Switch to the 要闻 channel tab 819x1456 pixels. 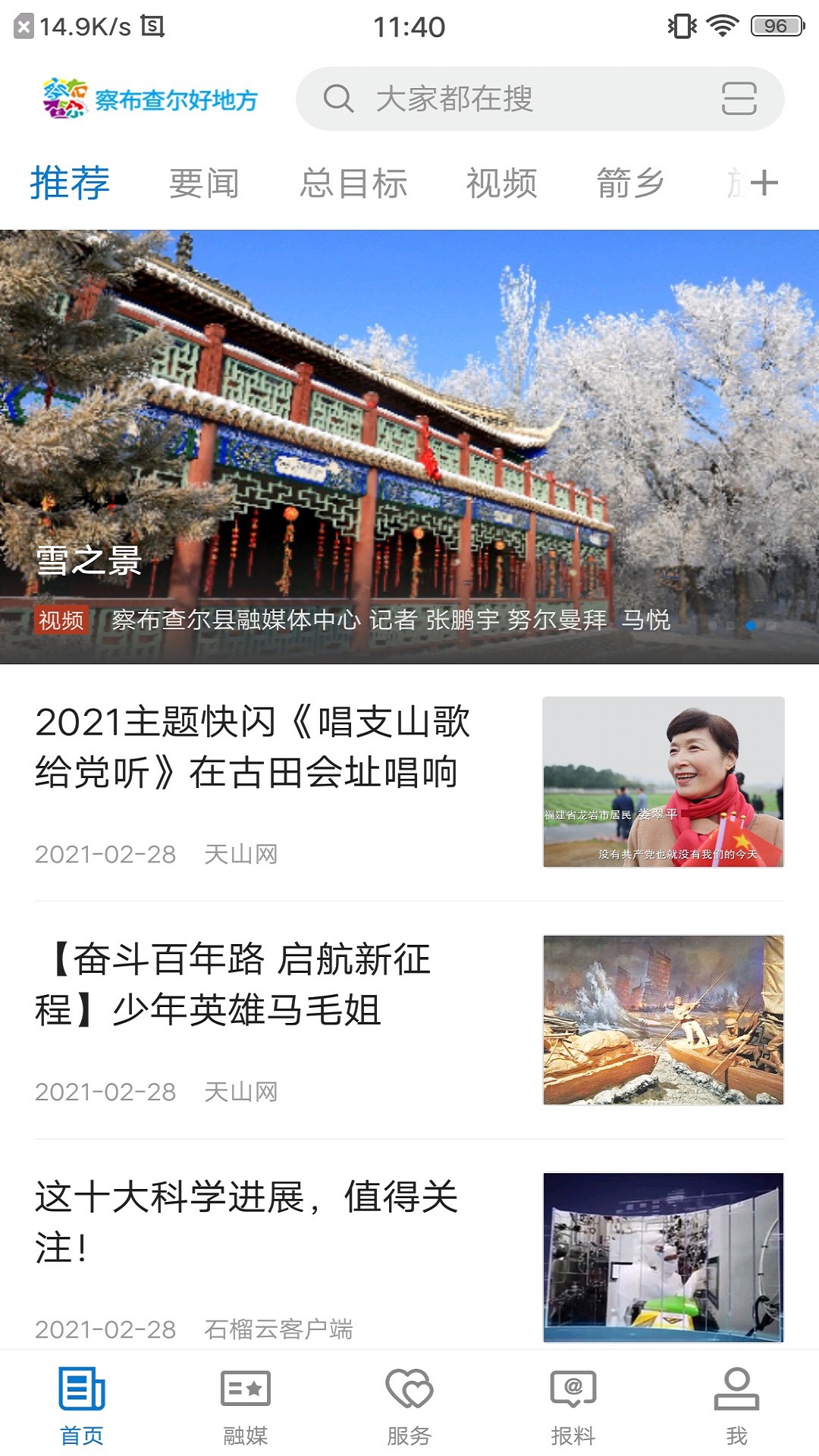[x=205, y=182]
